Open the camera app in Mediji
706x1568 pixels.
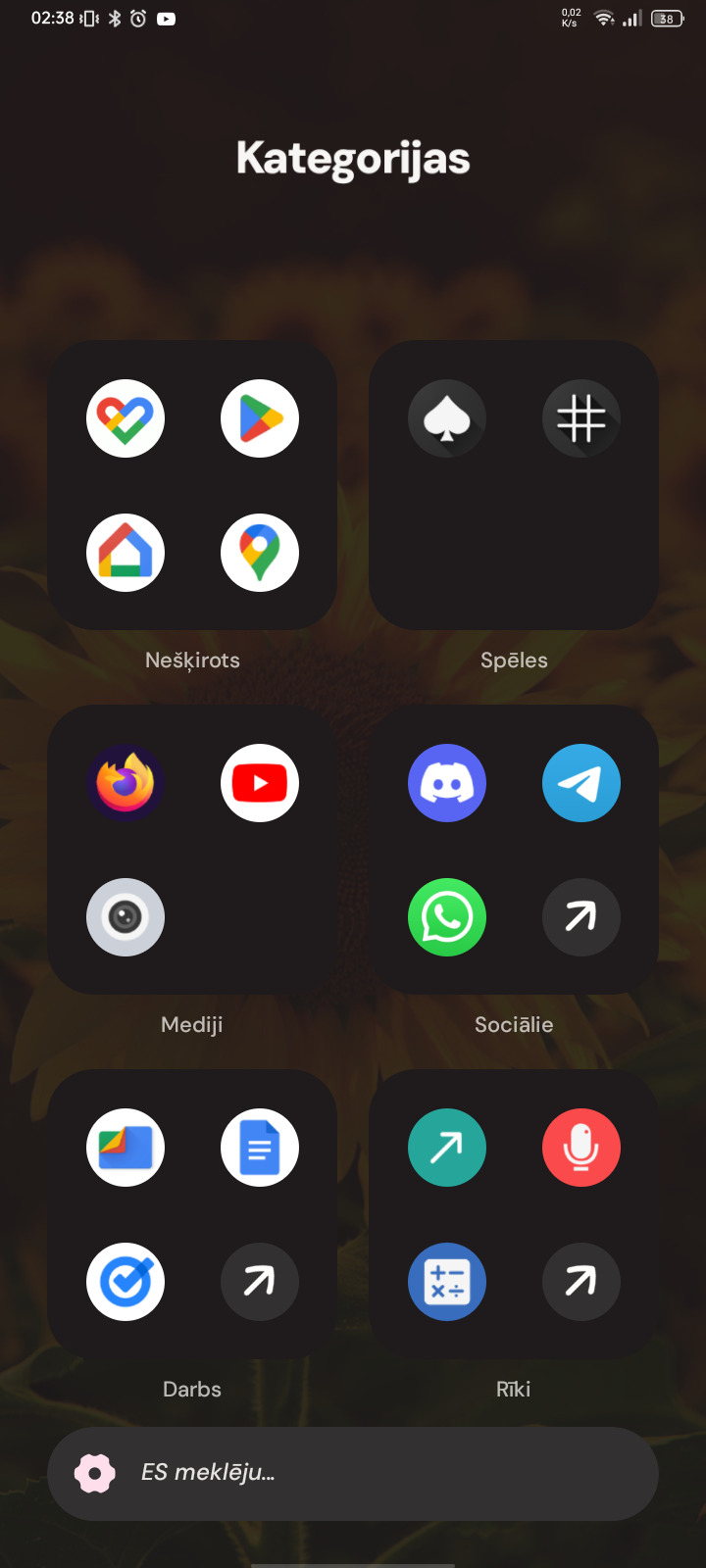point(126,917)
